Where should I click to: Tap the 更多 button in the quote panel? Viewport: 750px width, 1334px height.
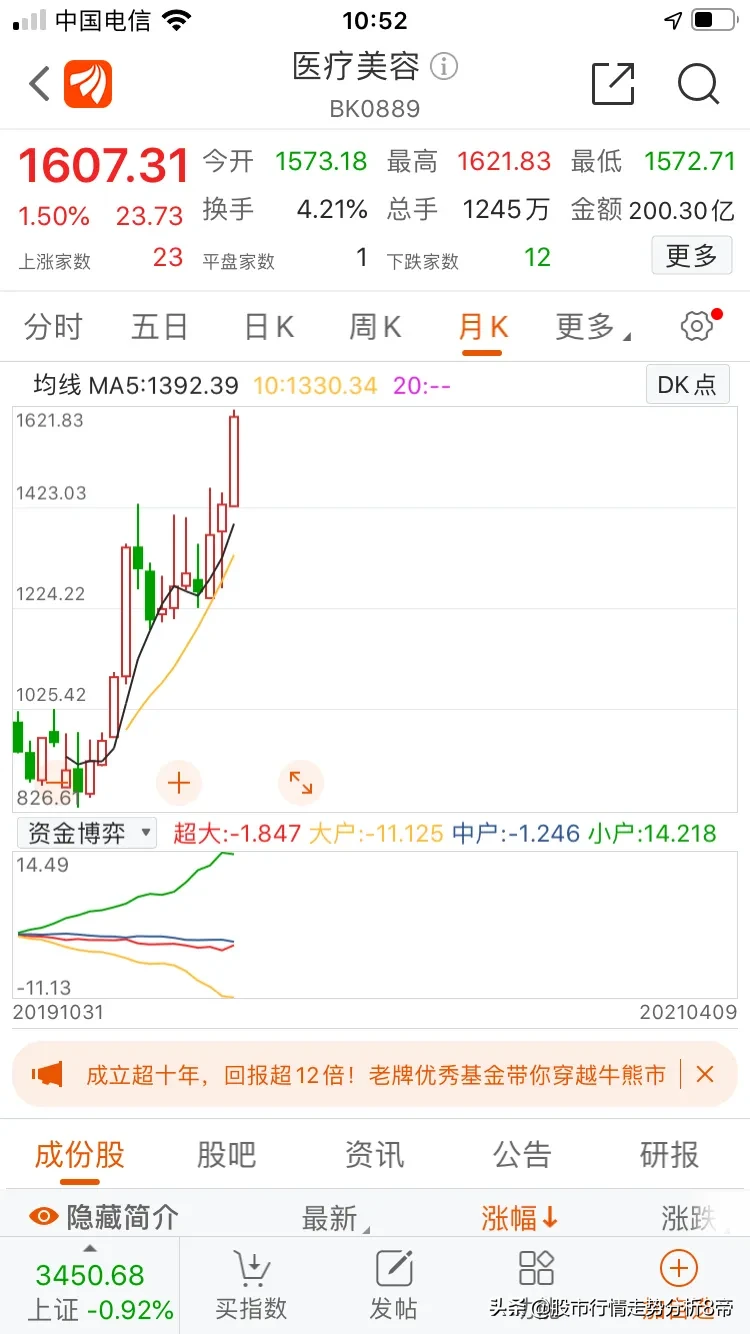[691, 256]
